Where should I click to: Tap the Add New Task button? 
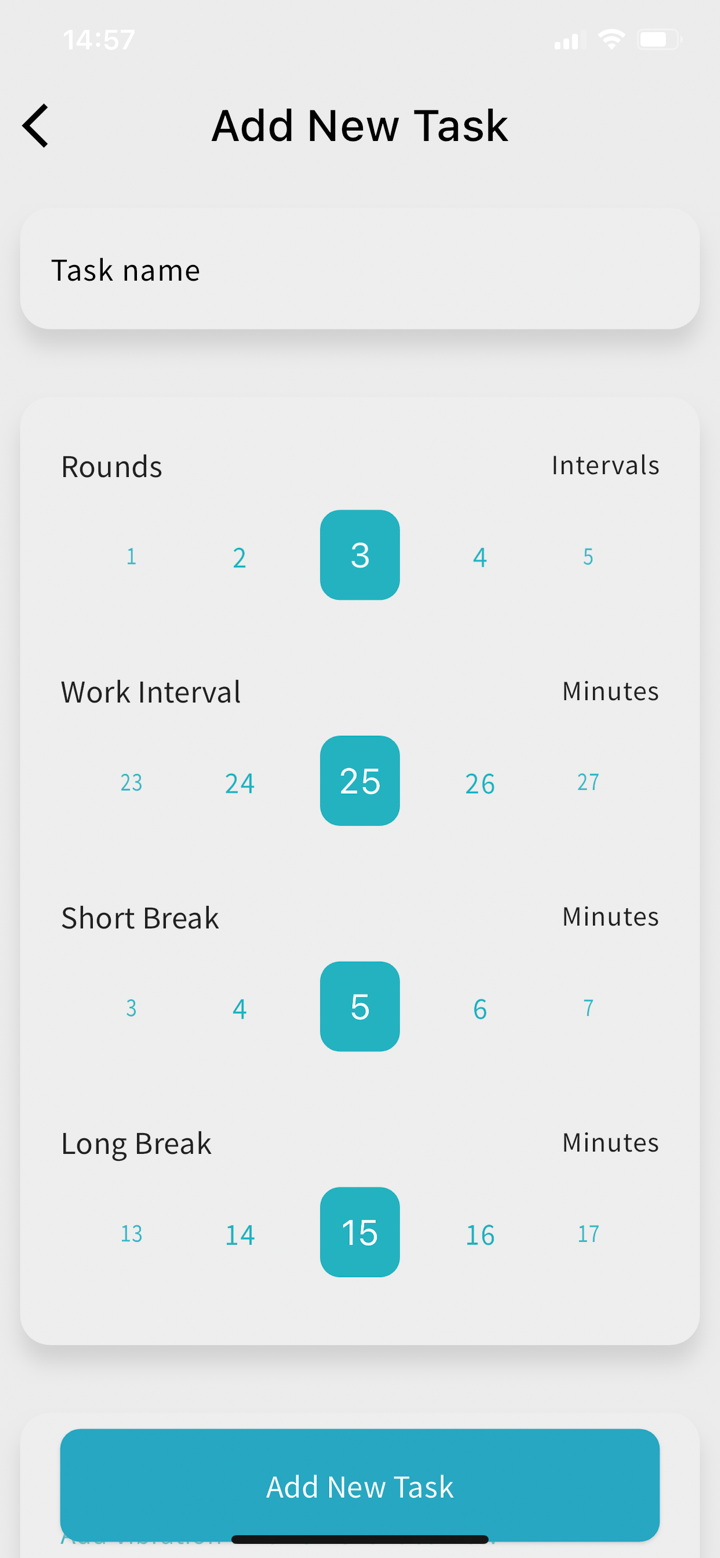pyautogui.click(x=360, y=1486)
